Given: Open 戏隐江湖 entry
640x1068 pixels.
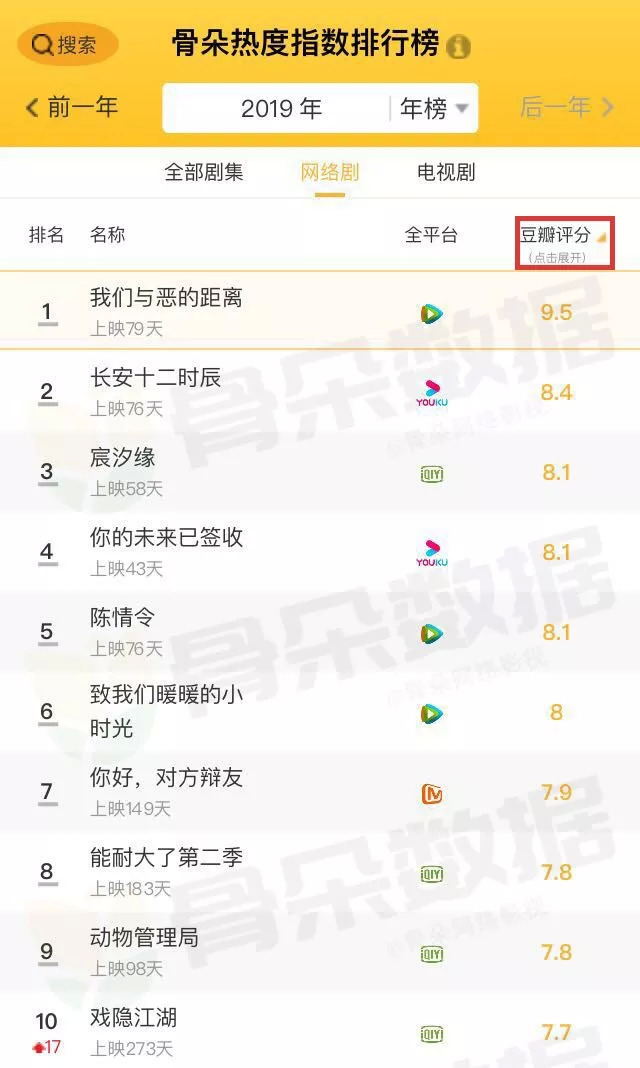Looking at the screenshot, I should coord(134,1018).
